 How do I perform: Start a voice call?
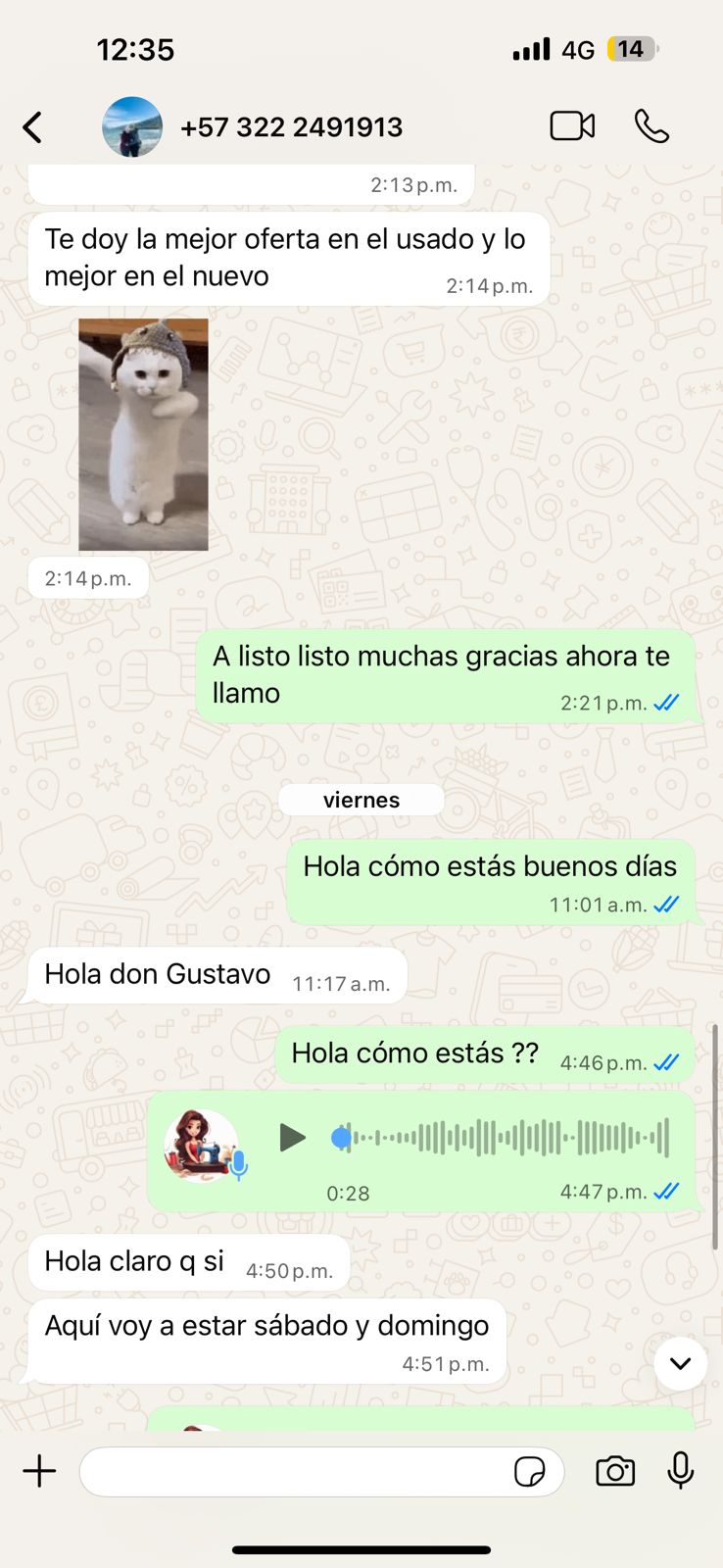pos(651,126)
